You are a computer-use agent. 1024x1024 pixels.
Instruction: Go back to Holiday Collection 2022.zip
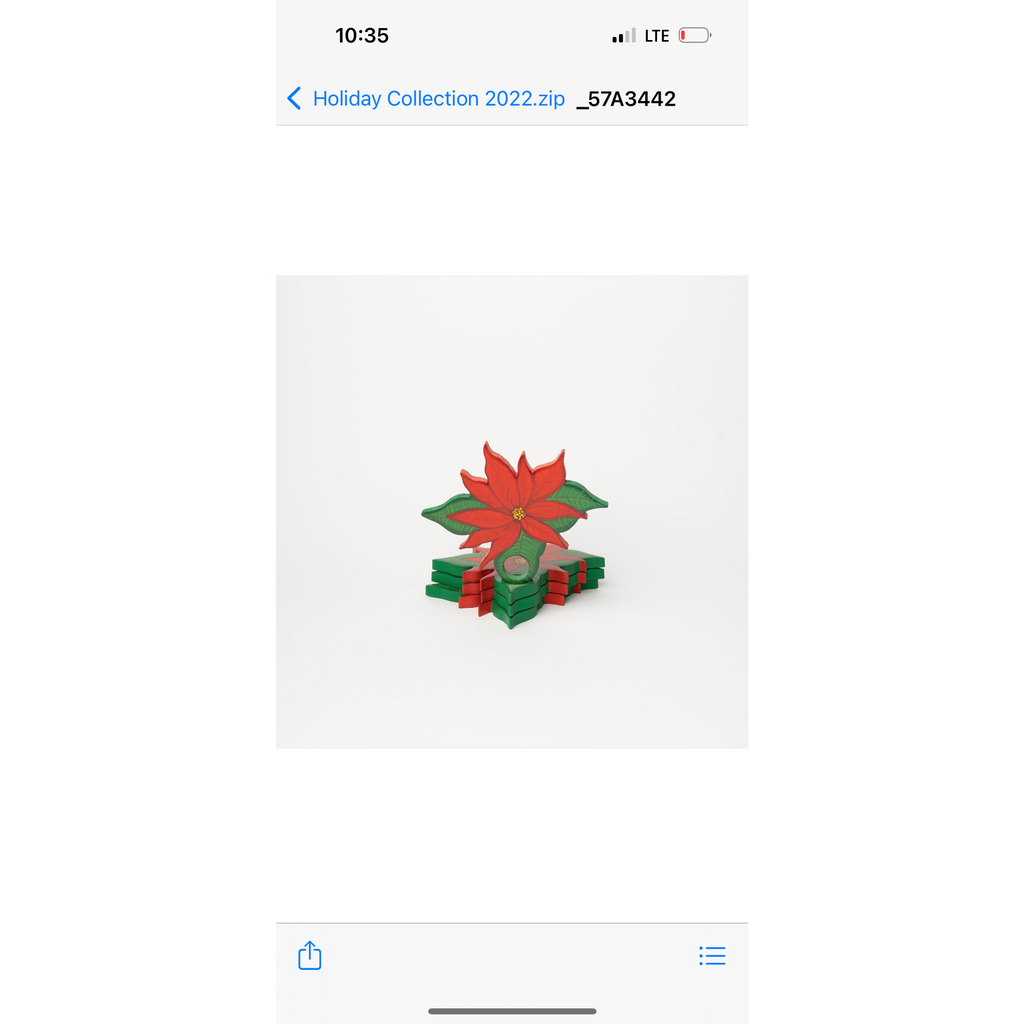[x=426, y=98]
